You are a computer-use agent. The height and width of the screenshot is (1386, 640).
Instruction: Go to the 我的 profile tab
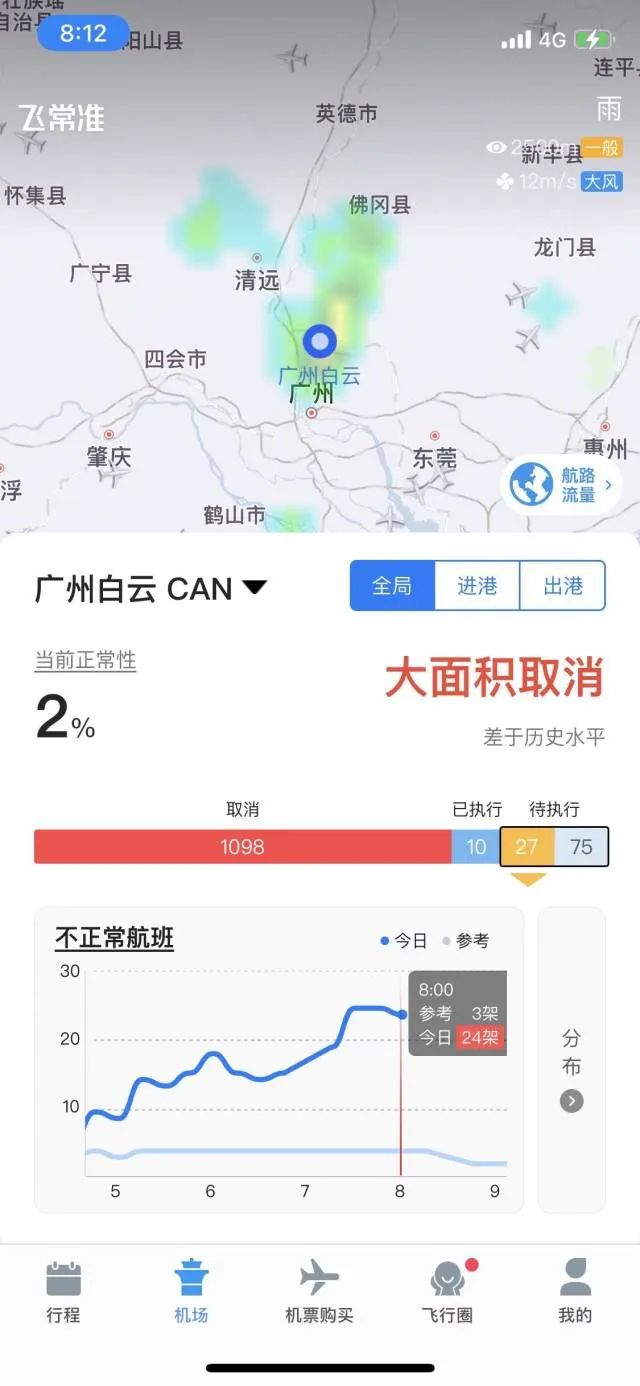point(575,1292)
